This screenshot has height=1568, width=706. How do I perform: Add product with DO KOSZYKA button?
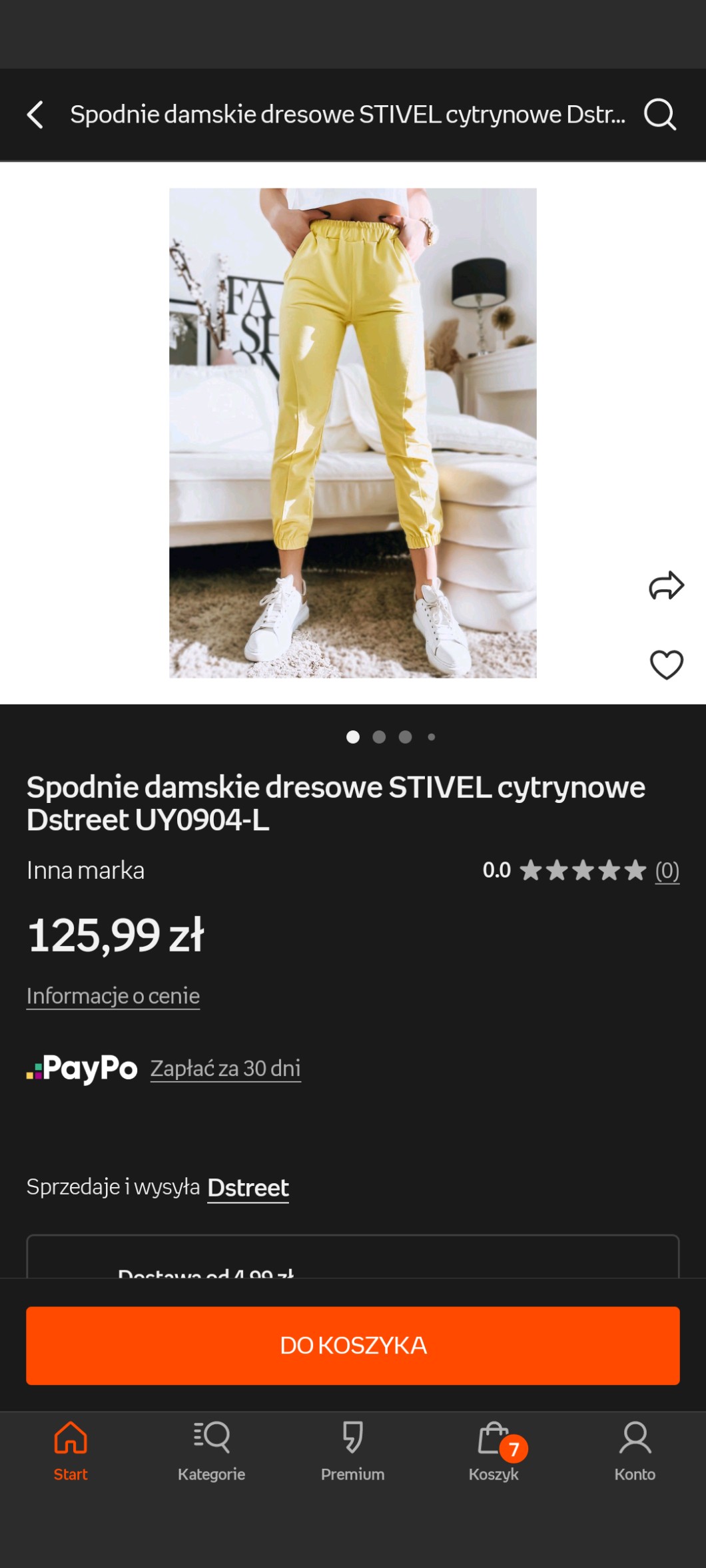tap(352, 1346)
